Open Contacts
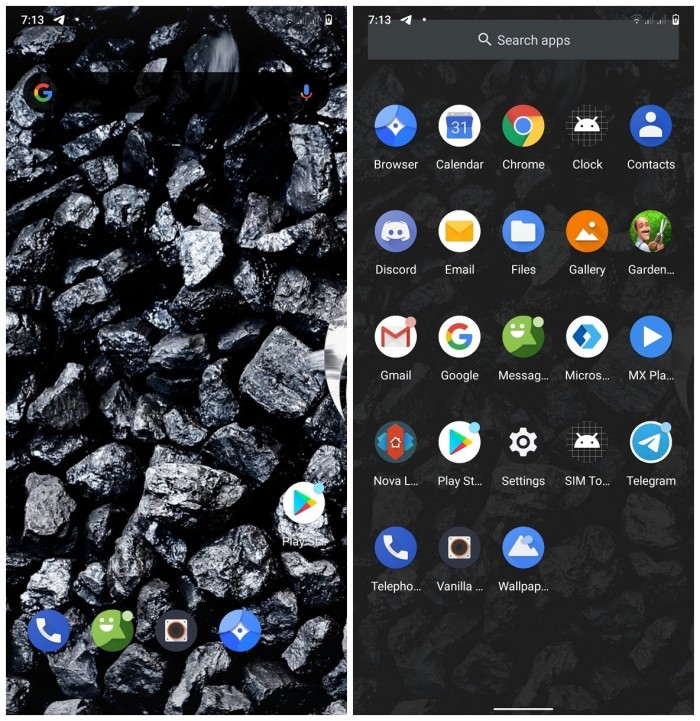Image resolution: width=700 pixels, height=721 pixels. coord(651,127)
